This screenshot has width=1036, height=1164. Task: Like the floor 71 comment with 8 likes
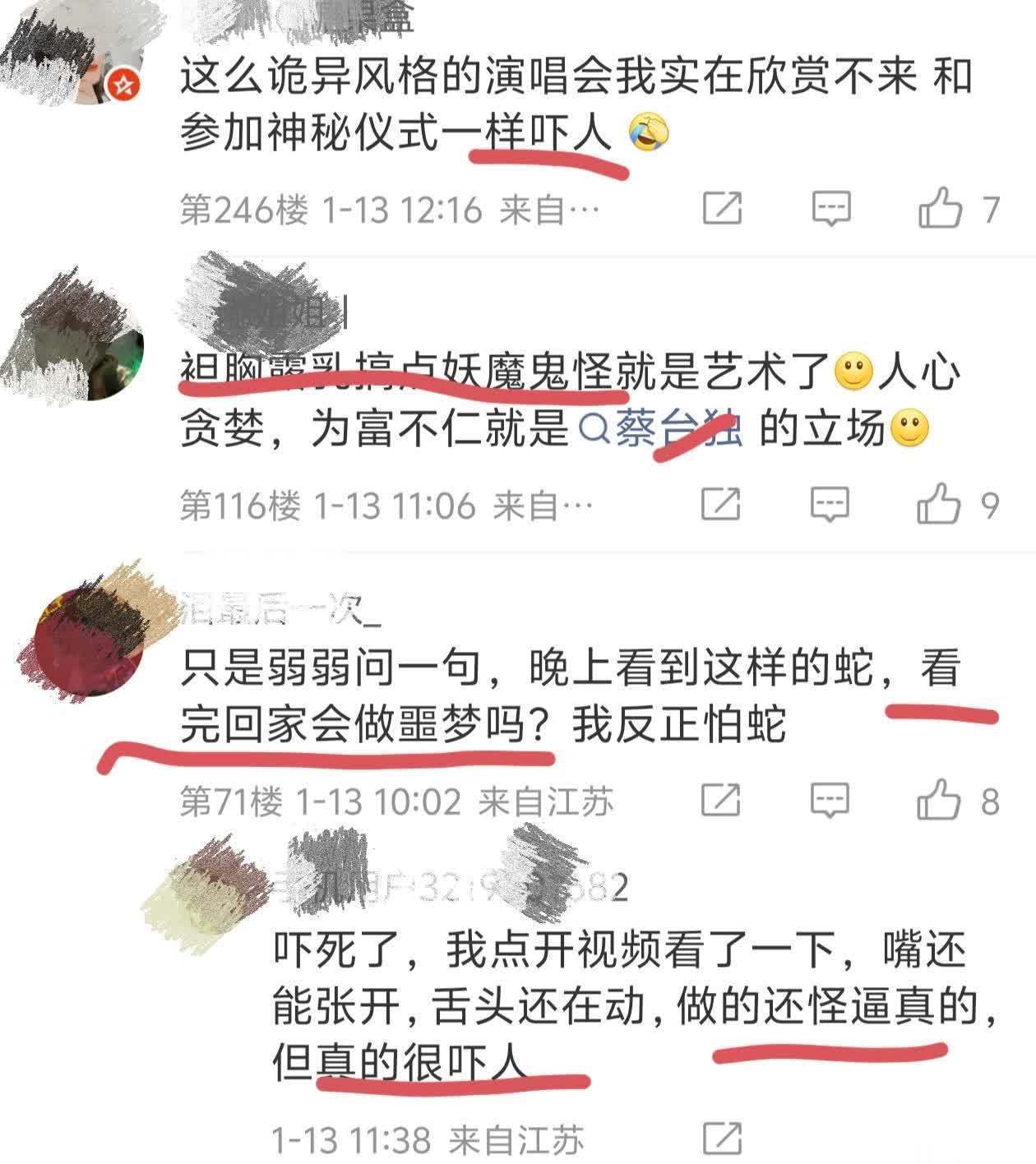pyautogui.click(x=938, y=798)
